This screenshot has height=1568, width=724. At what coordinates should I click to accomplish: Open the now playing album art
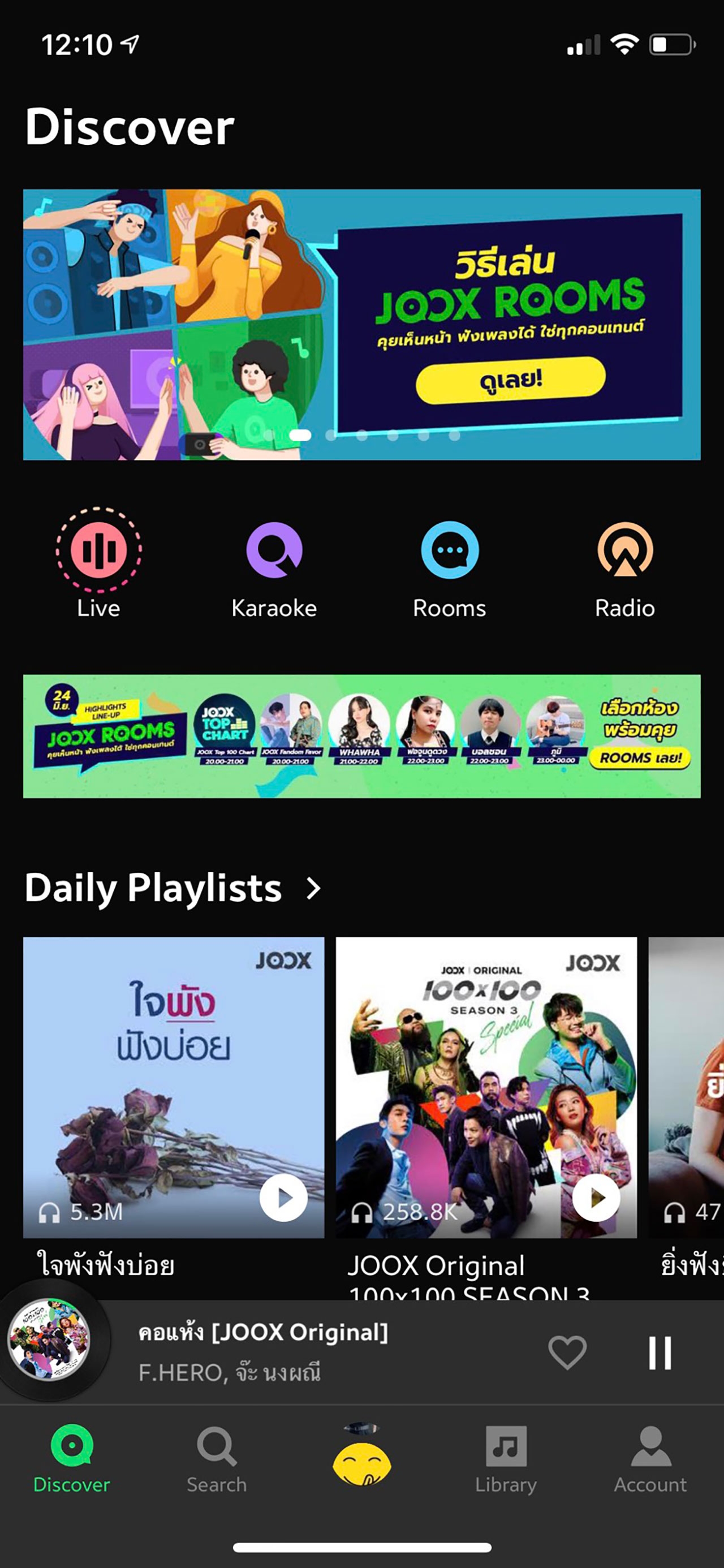[x=49, y=1339]
